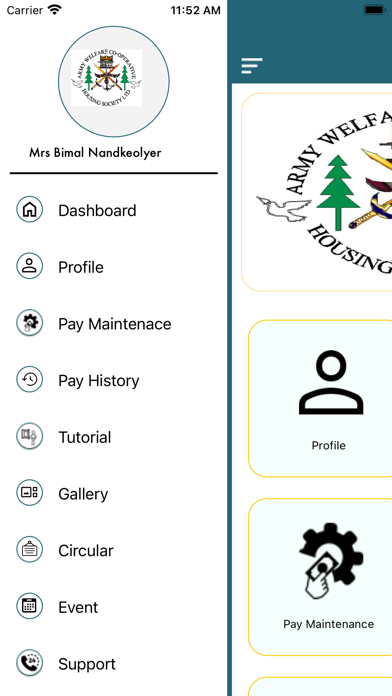Open Dashboard from the drawer
Image resolution: width=392 pixels, height=696 pixels.
(113, 210)
